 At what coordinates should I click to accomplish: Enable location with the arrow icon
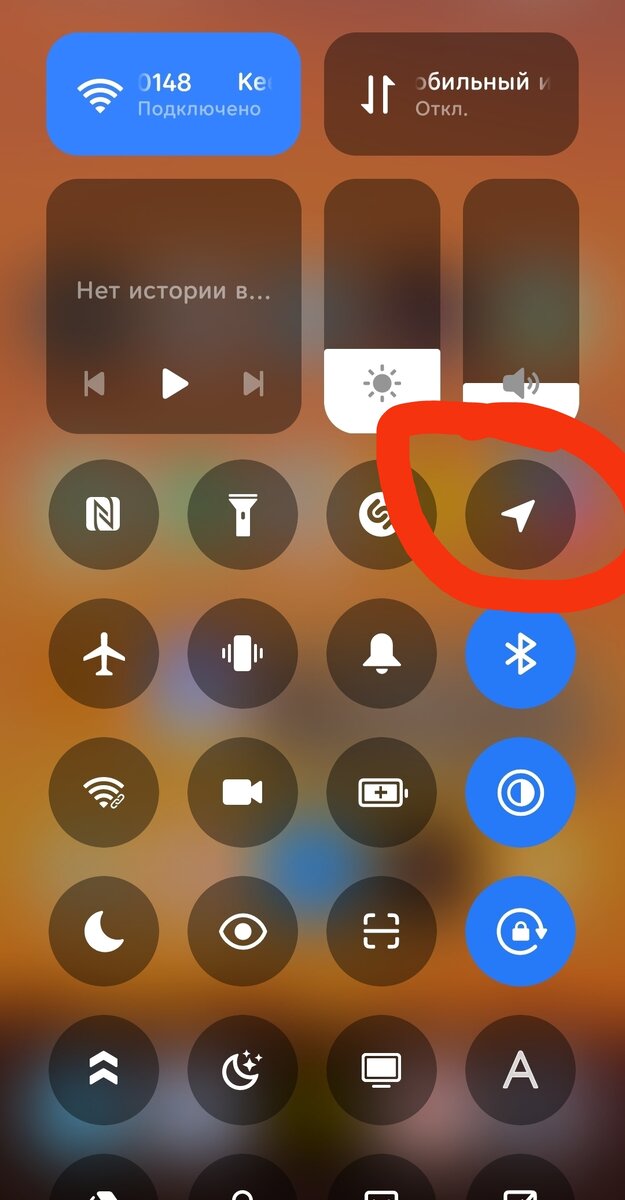coord(520,515)
